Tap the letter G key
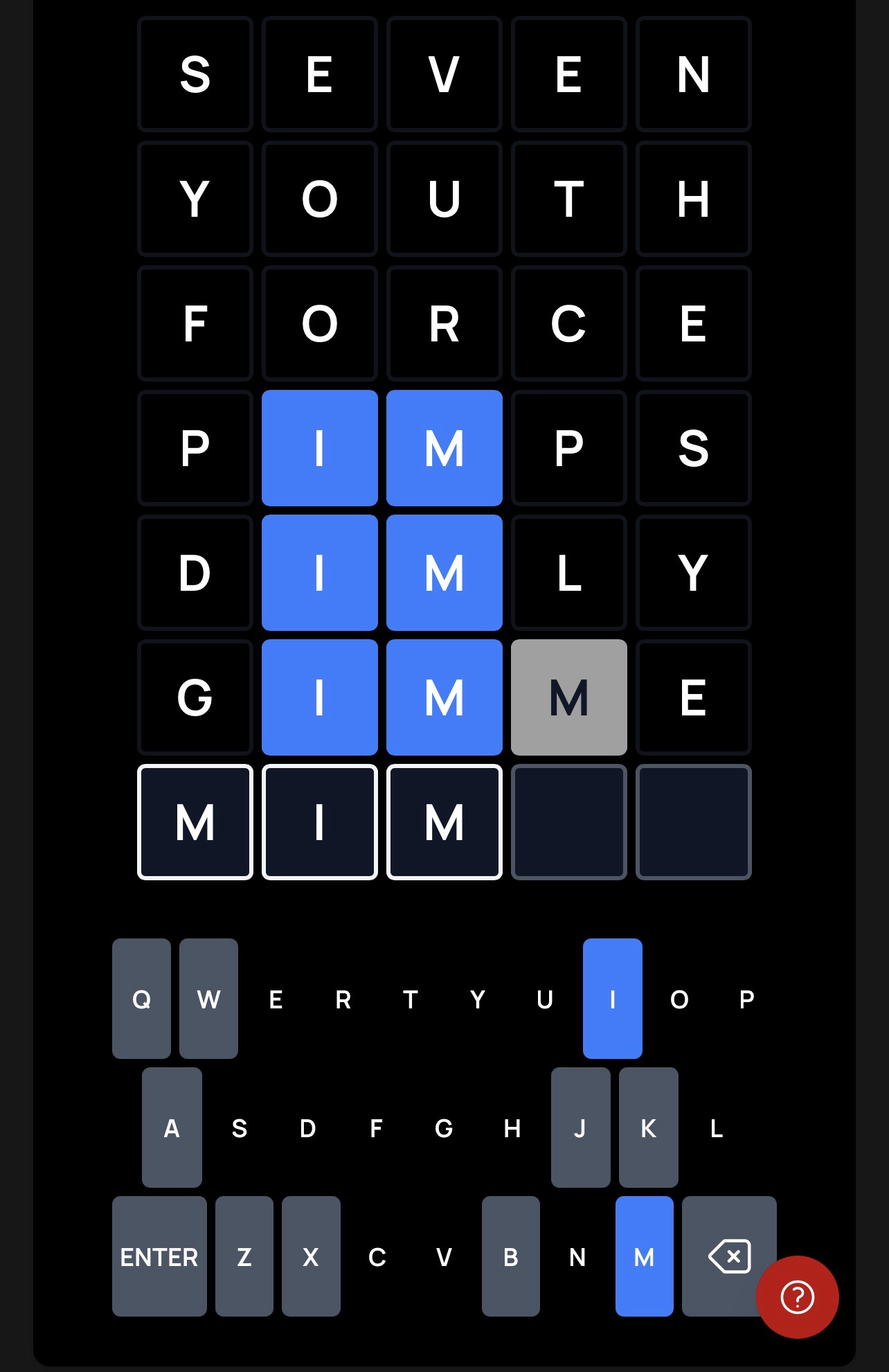The width and height of the screenshot is (889, 1372). [x=444, y=1128]
